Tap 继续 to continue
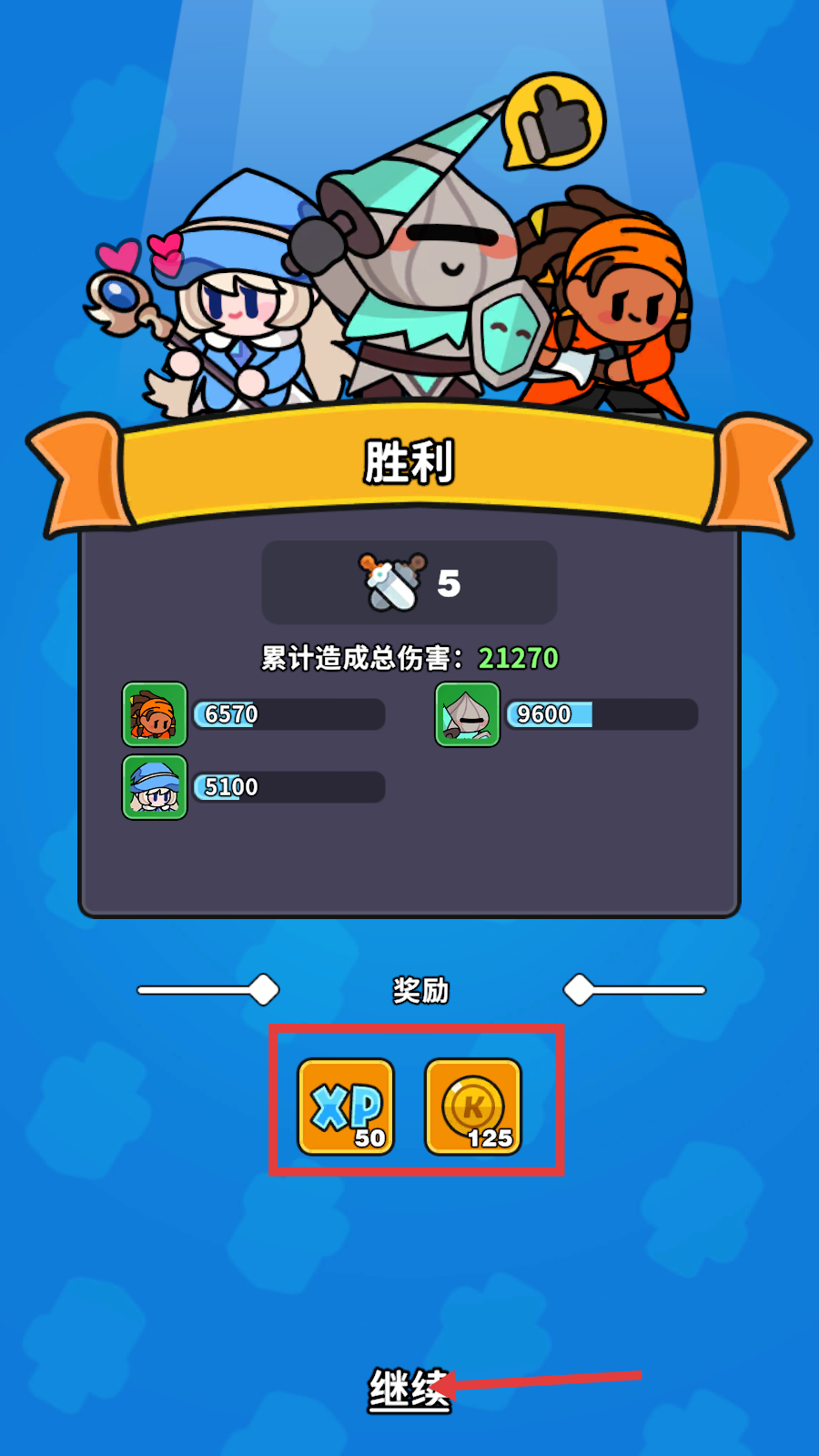The height and width of the screenshot is (1456, 819). pyautogui.click(x=409, y=1390)
